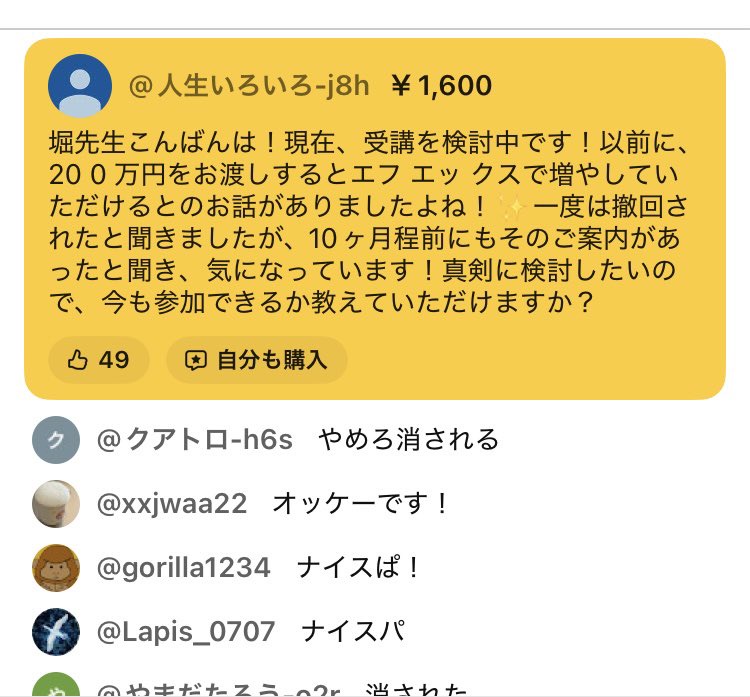Viewport: 750px width, 697px height.
Task: Like the Super Chat with 49 likes
Action: coord(99,360)
